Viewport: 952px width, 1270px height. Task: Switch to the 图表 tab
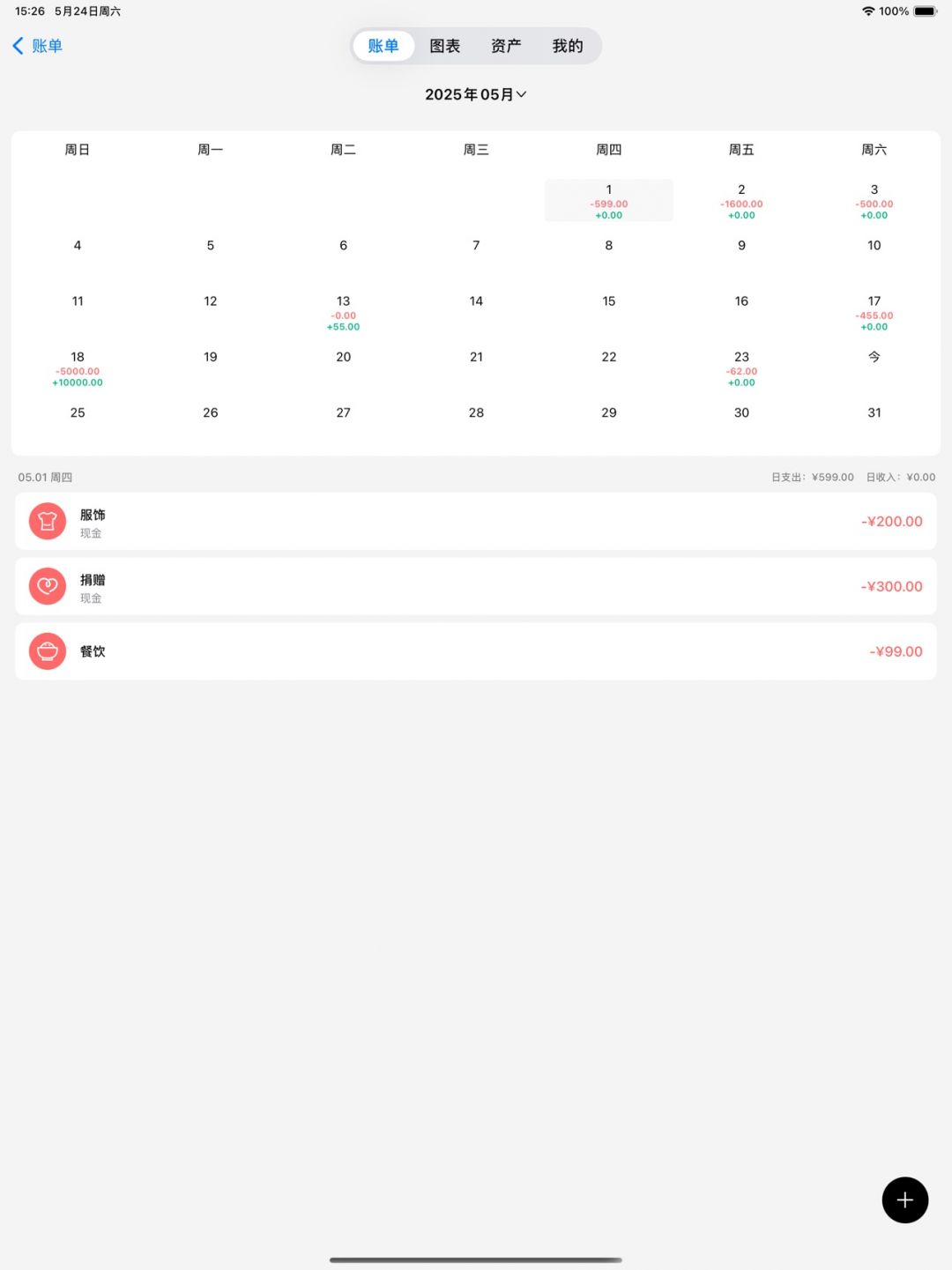pyautogui.click(x=444, y=46)
